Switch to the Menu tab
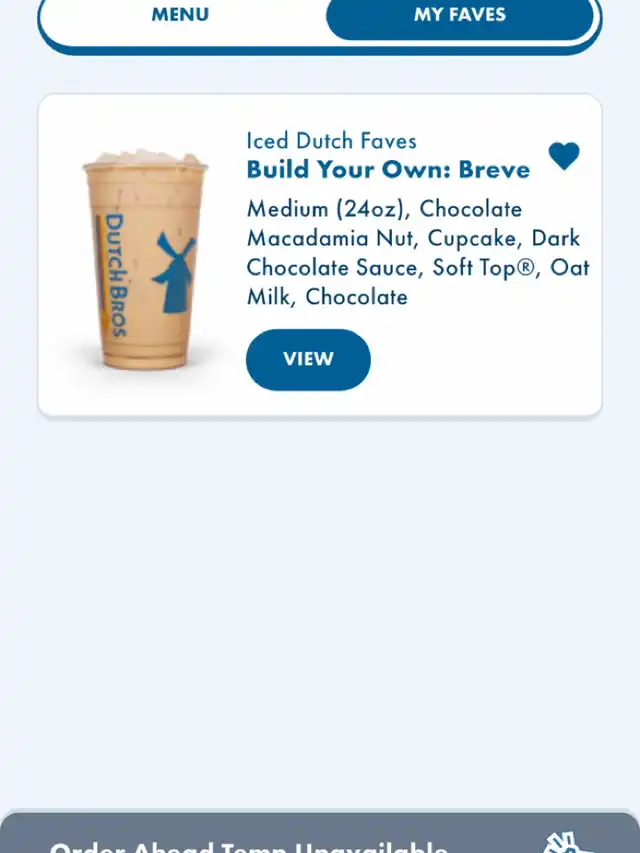The image size is (640, 853). coord(180,15)
